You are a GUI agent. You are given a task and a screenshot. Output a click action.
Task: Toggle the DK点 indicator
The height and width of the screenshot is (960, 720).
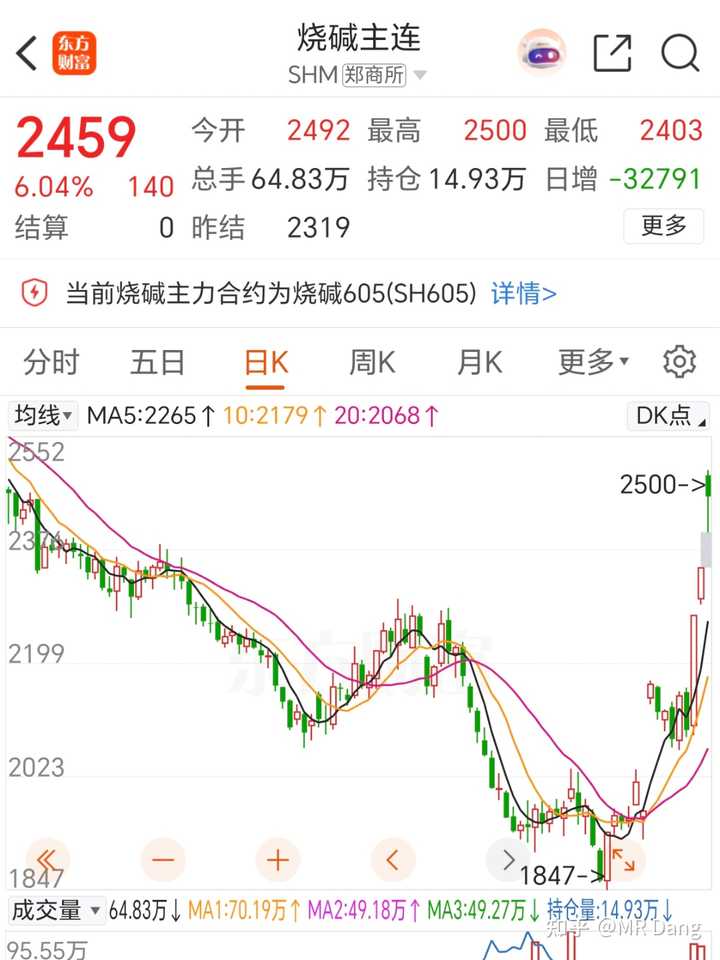point(668,415)
